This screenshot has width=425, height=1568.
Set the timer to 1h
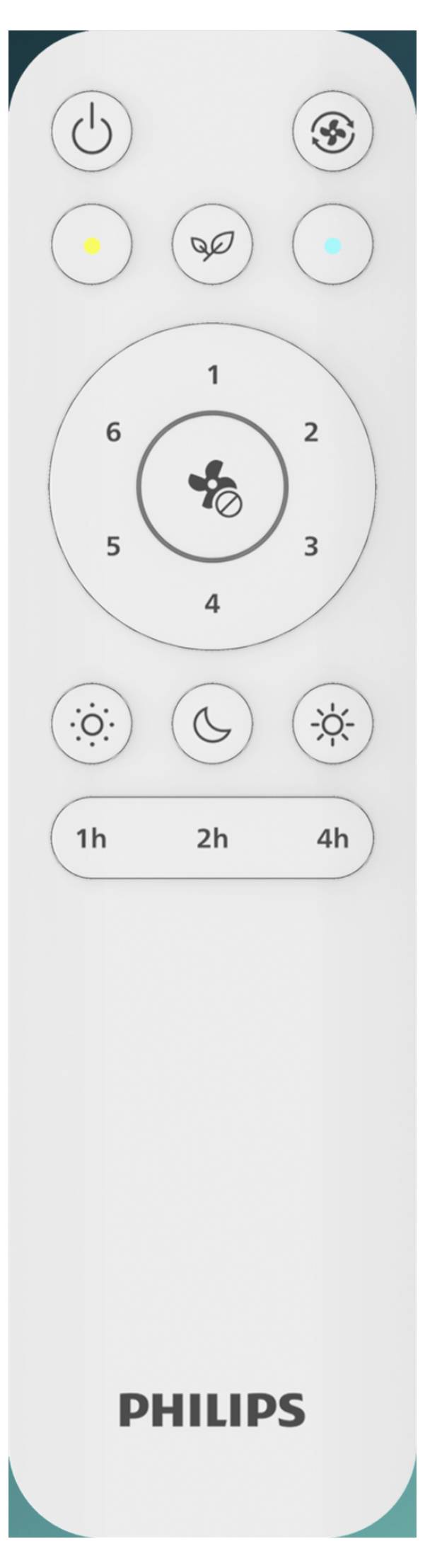click(91, 838)
